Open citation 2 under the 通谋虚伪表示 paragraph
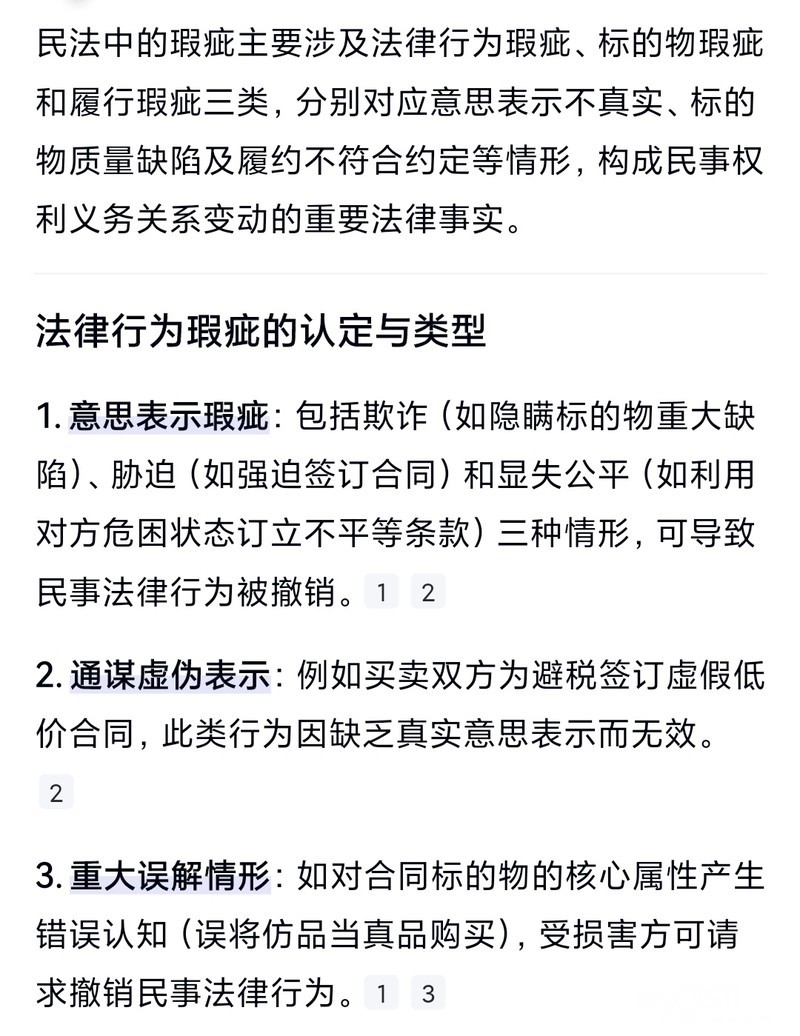This screenshot has width=800, height=1036. pyautogui.click(x=56, y=792)
